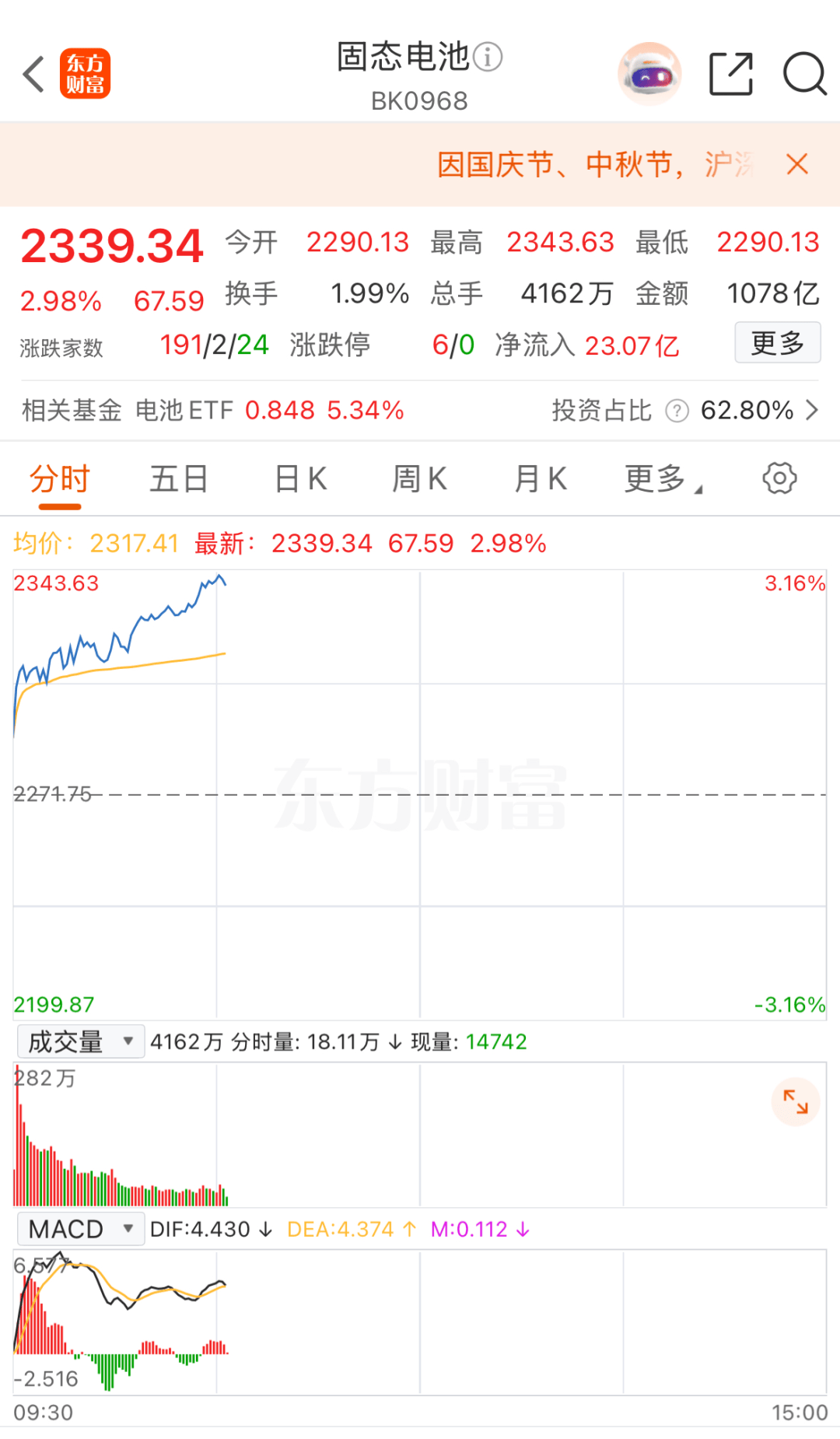Switch to the 五日 chart tab

point(179,479)
